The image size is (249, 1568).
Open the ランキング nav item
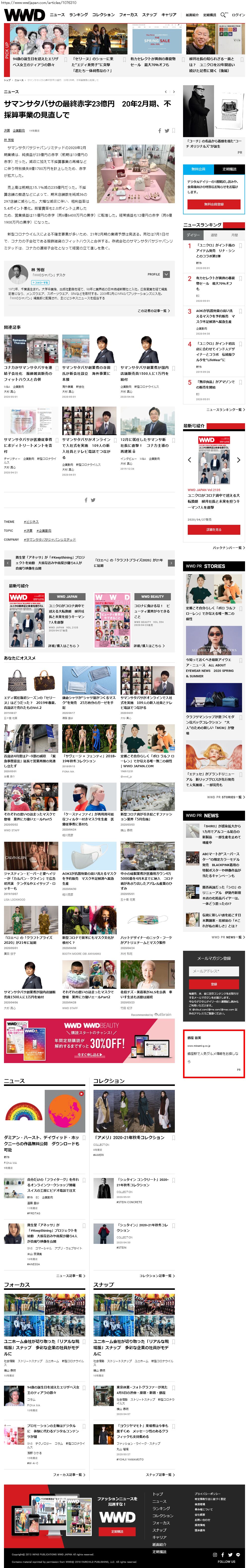78,15
